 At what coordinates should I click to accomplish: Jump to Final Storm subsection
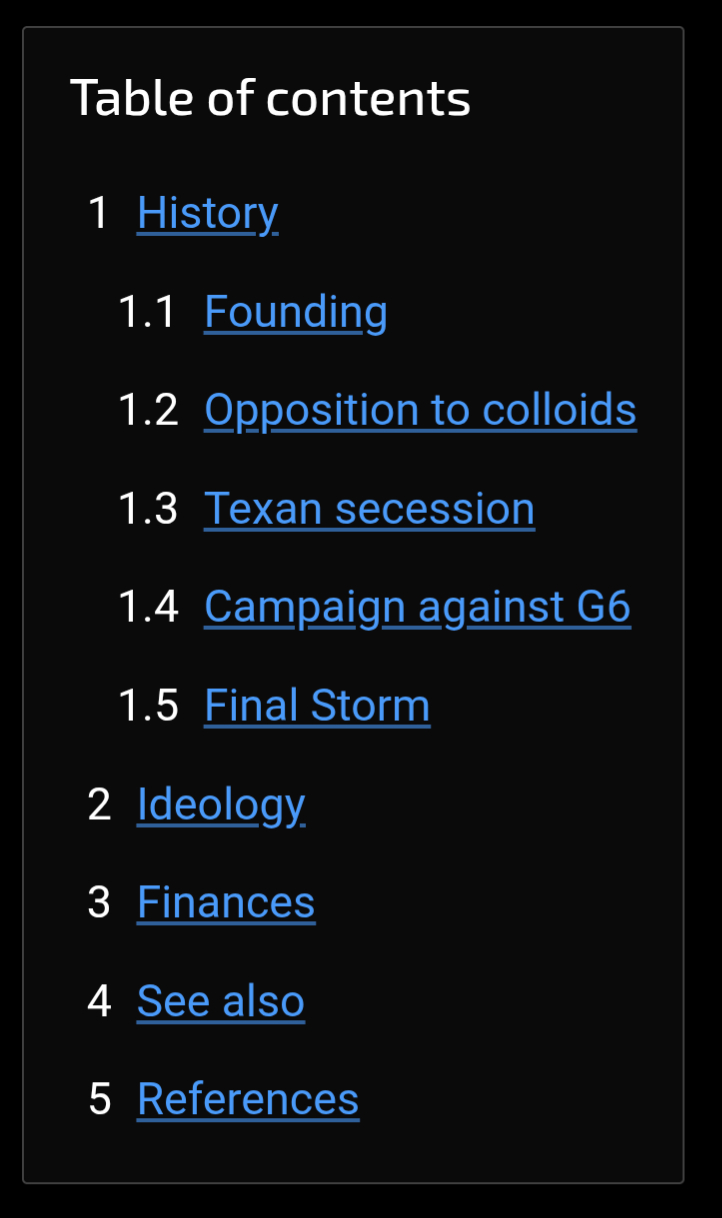click(x=317, y=705)
